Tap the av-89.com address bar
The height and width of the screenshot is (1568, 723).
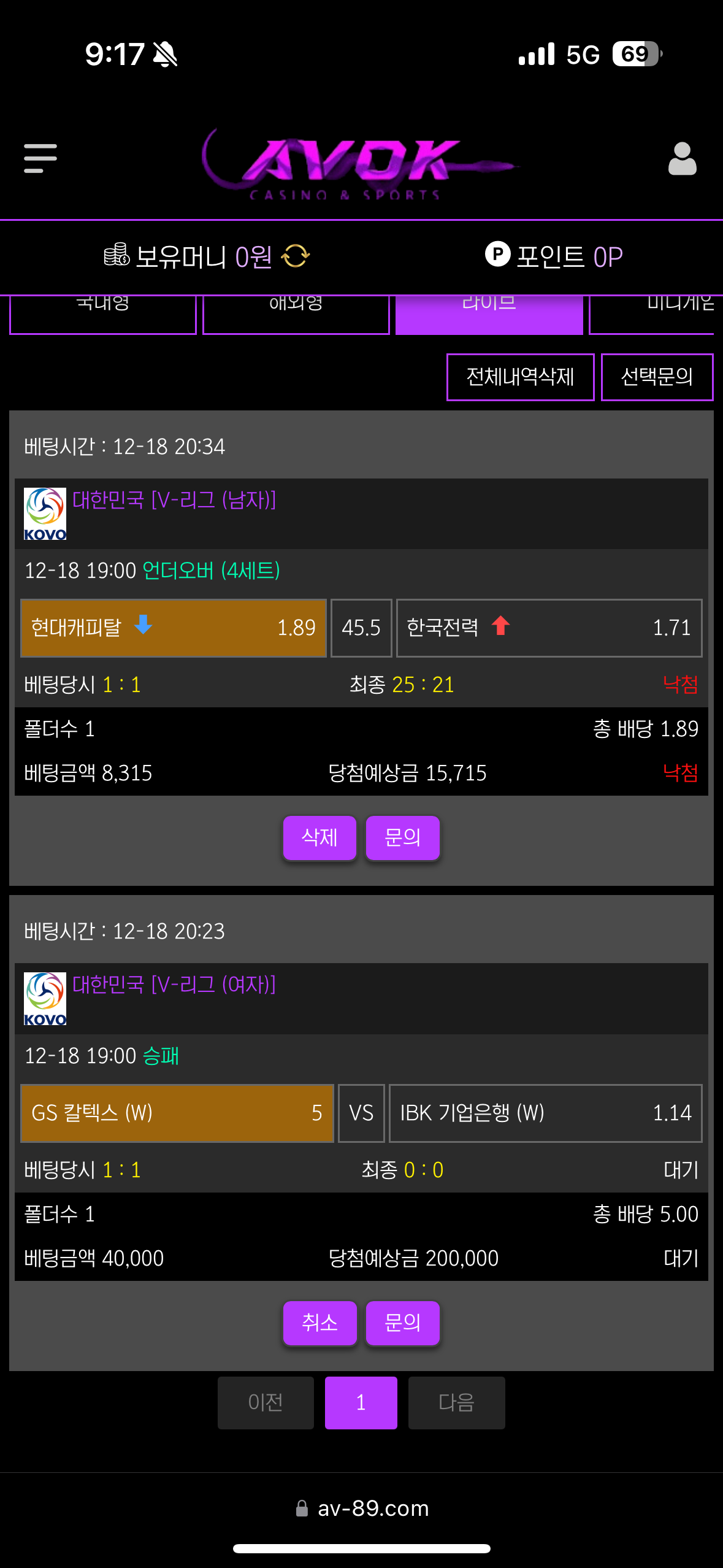(x=362, y=1508)
